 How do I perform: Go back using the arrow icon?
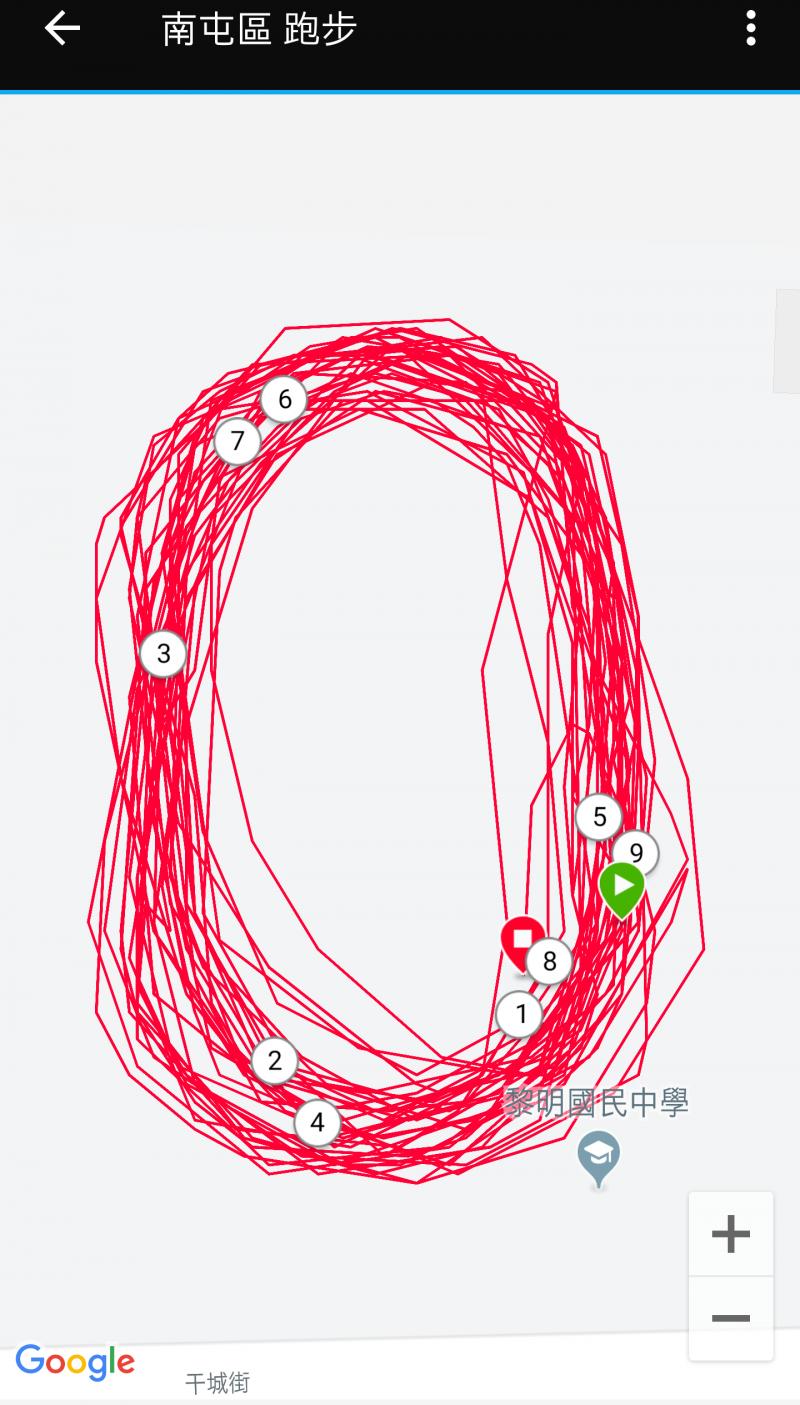coord(62,29)
